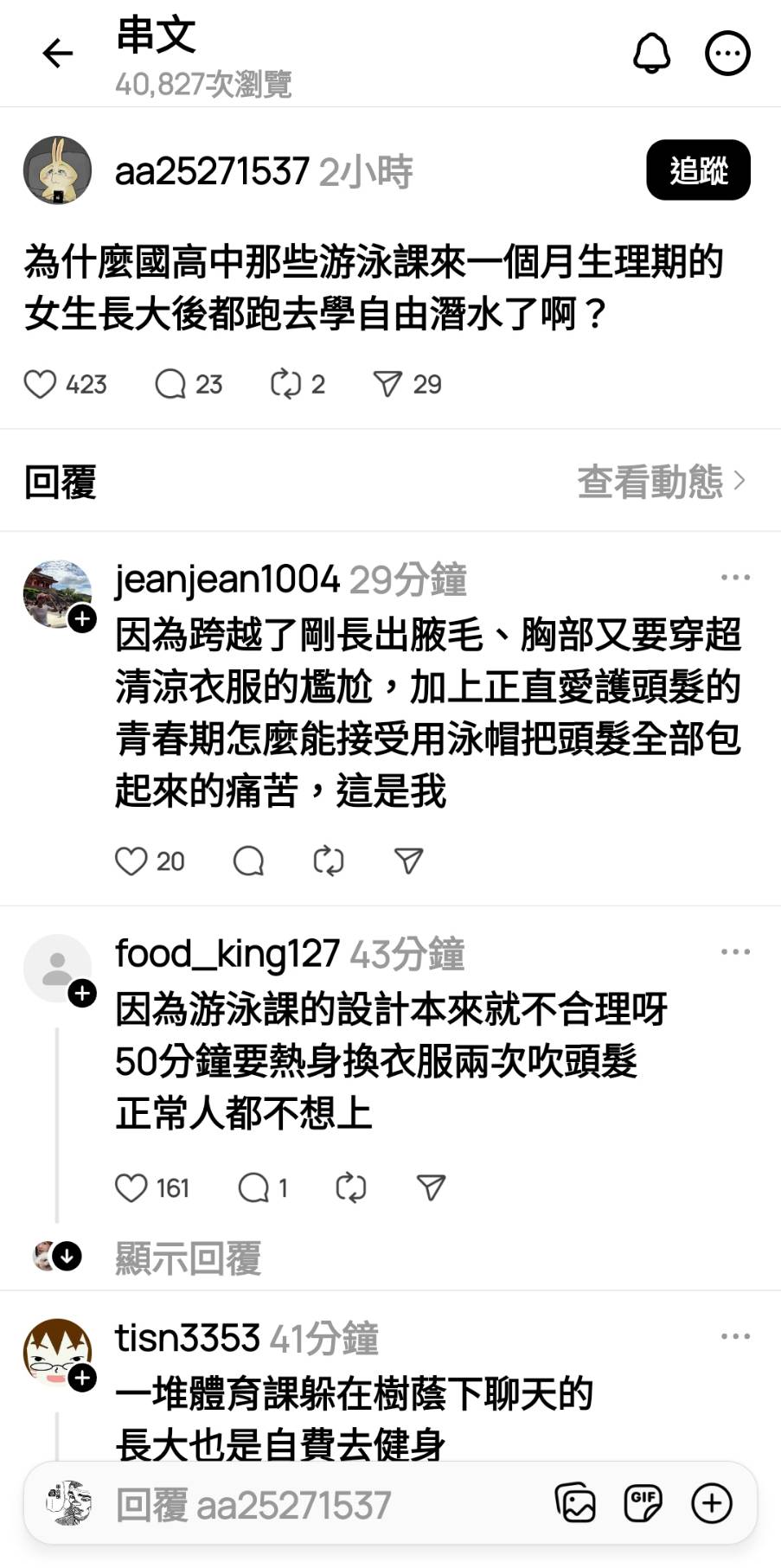Screen dimensions: 781x1568
Task: Open the plus attachment options
Action: (711, 1504)
